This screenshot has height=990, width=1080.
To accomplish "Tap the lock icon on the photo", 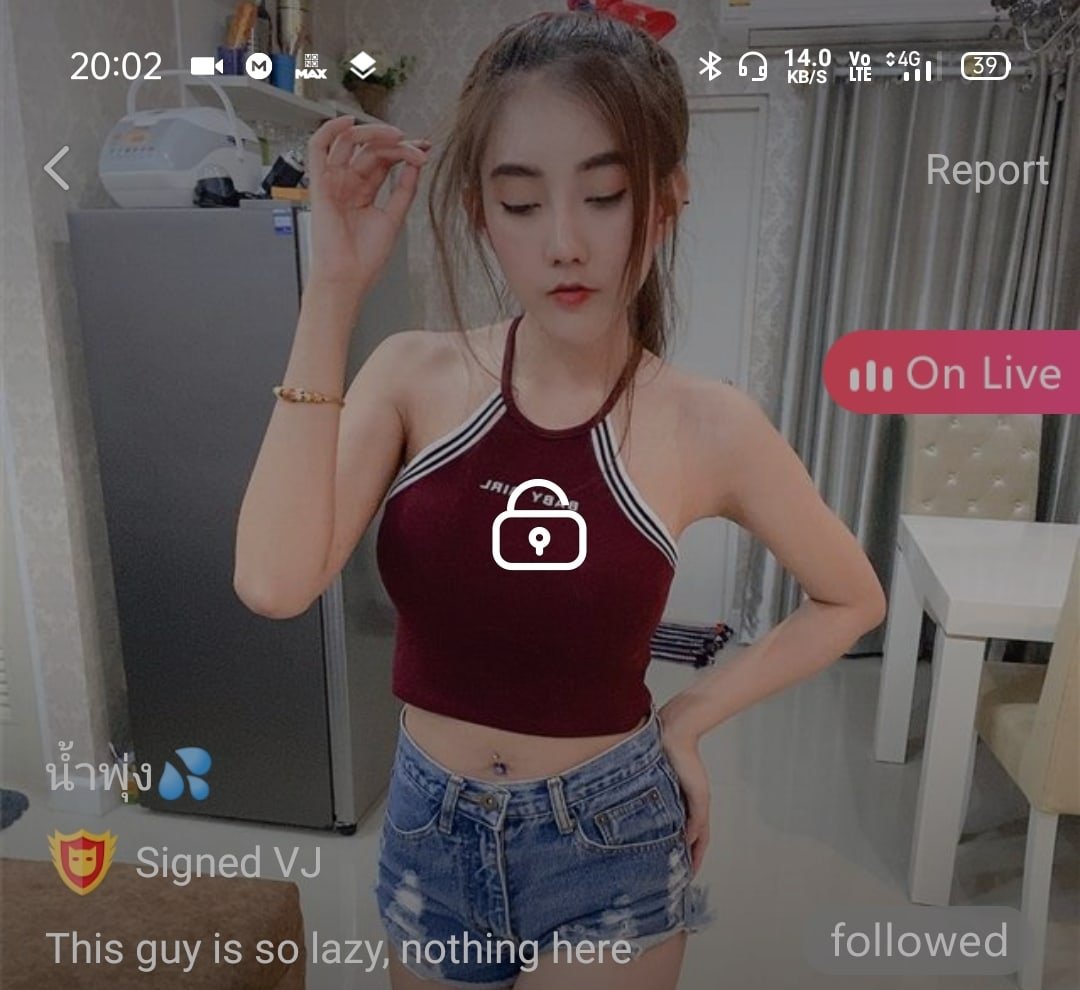I will (x=539, y=526).
